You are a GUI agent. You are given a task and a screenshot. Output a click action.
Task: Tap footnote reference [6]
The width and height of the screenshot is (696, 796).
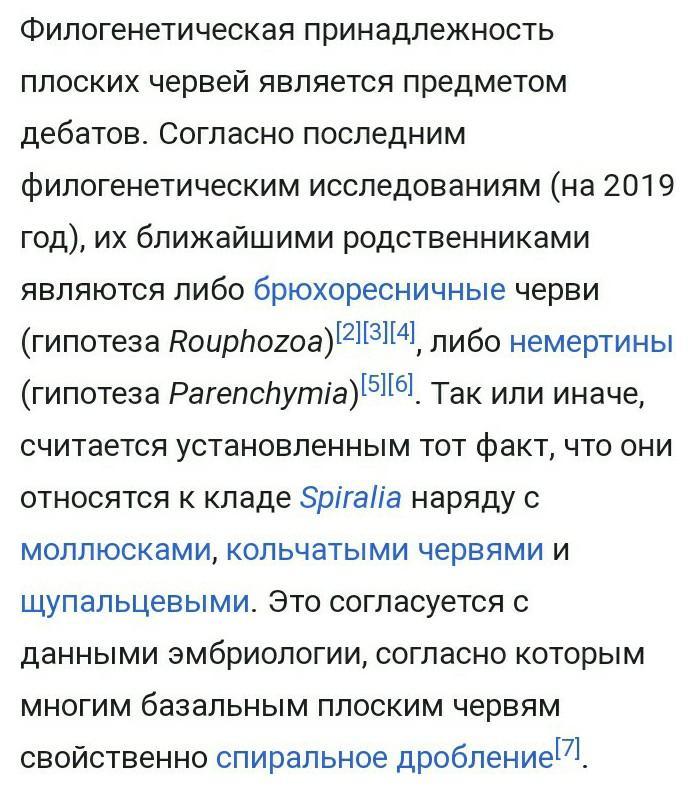(401, 384)
